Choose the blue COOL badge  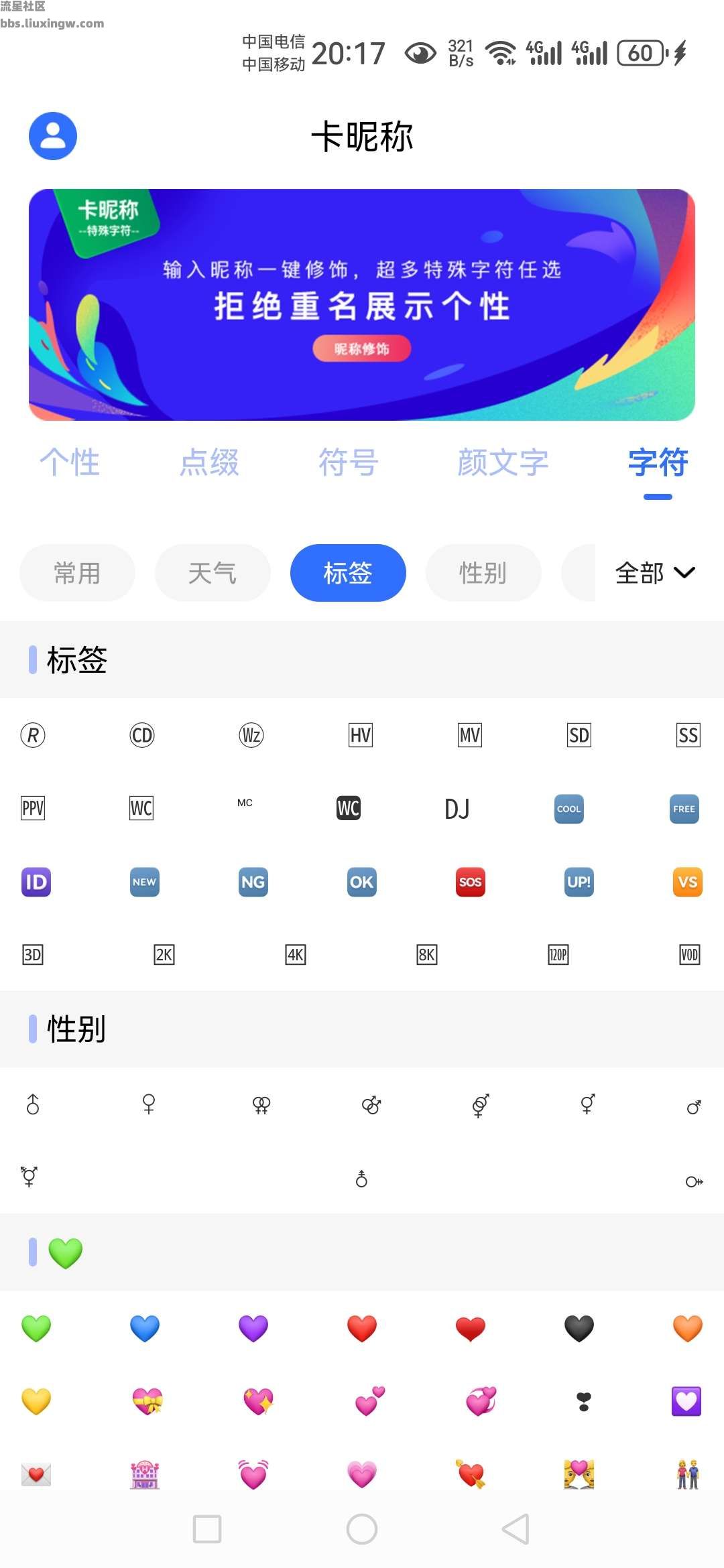569,809
